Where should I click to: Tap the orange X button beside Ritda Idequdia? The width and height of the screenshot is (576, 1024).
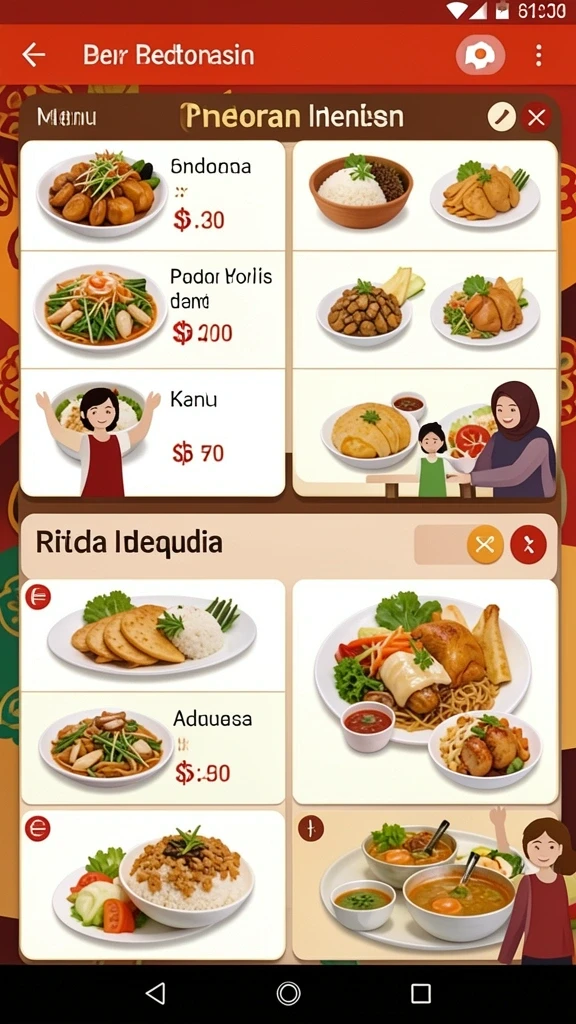[x=485, y=545]
